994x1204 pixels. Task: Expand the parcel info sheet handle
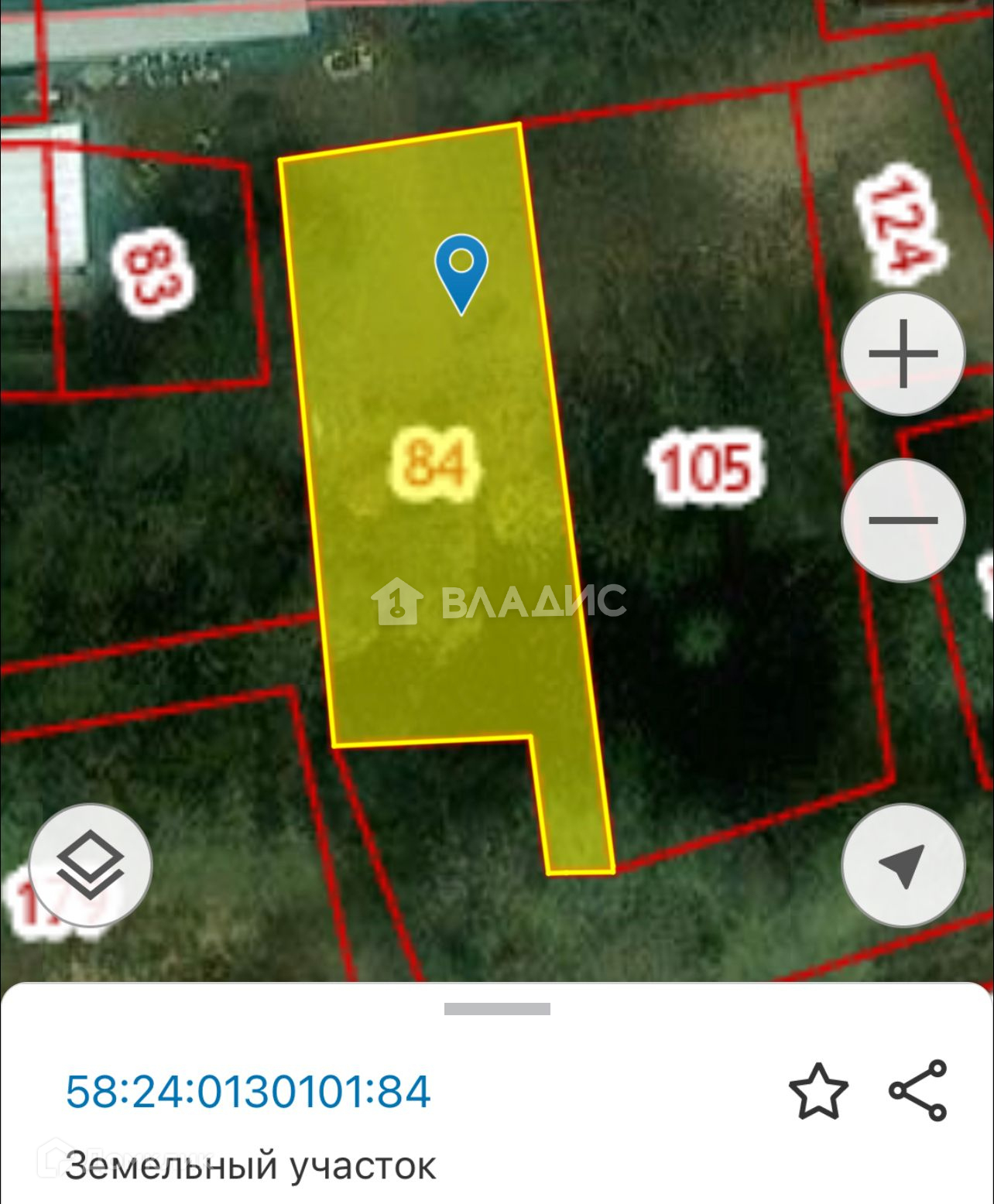pyautogui.click(x=497, y=1009)
